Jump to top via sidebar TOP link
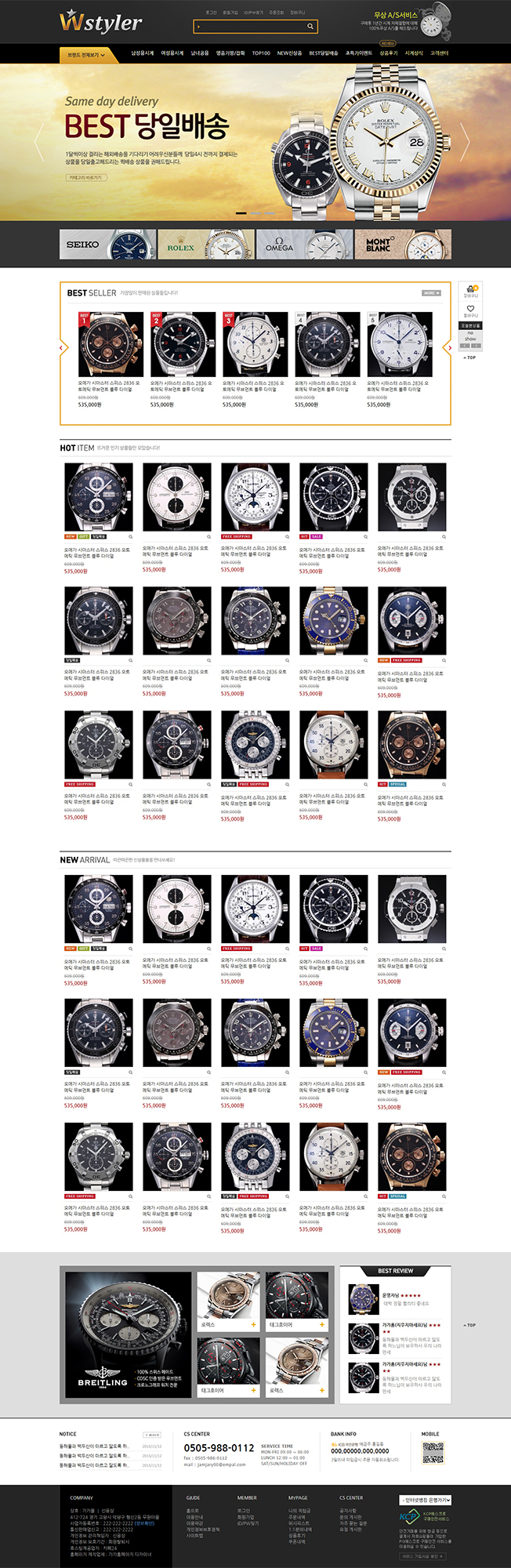This screenshot has width=511, height=1568. pos(470,358)
